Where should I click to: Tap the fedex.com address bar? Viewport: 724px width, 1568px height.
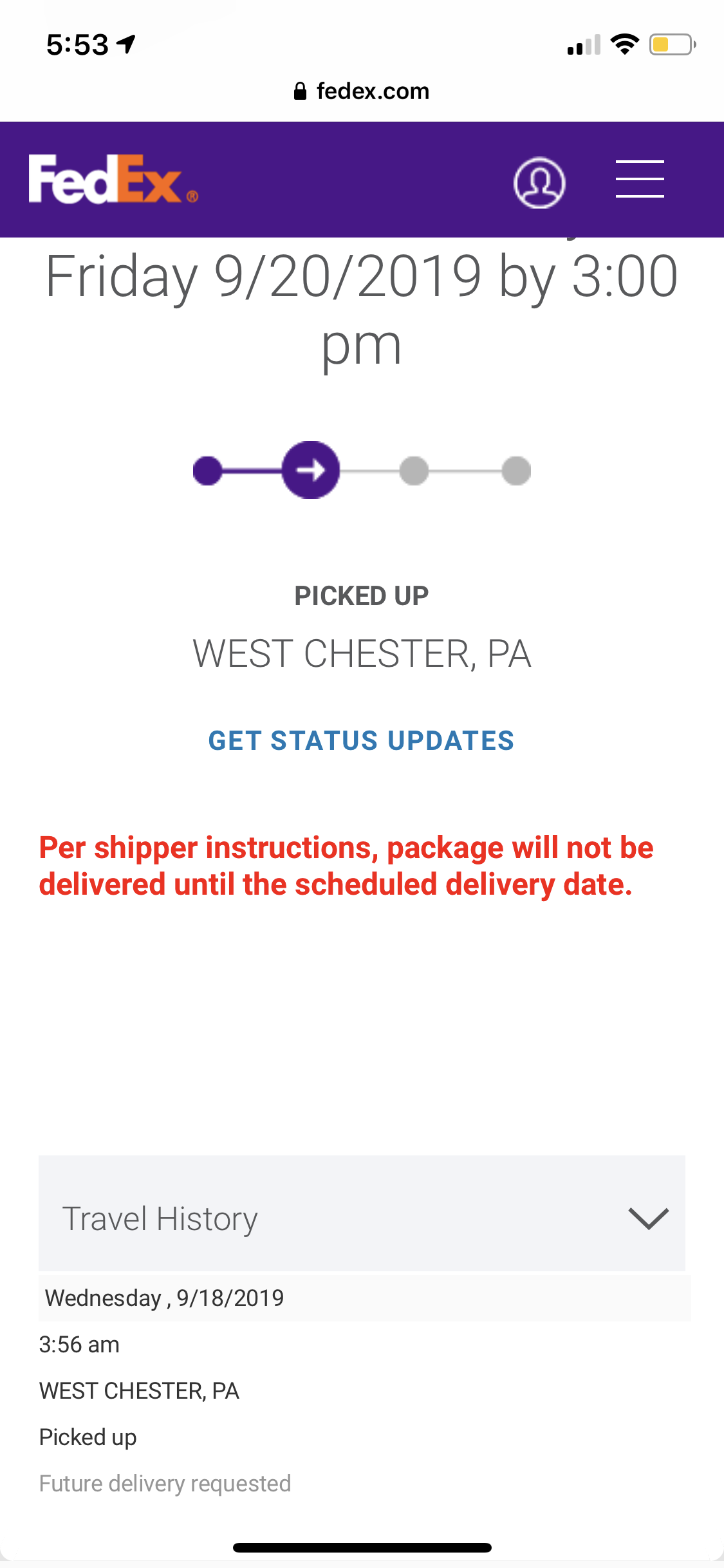(x=362, y=91)
